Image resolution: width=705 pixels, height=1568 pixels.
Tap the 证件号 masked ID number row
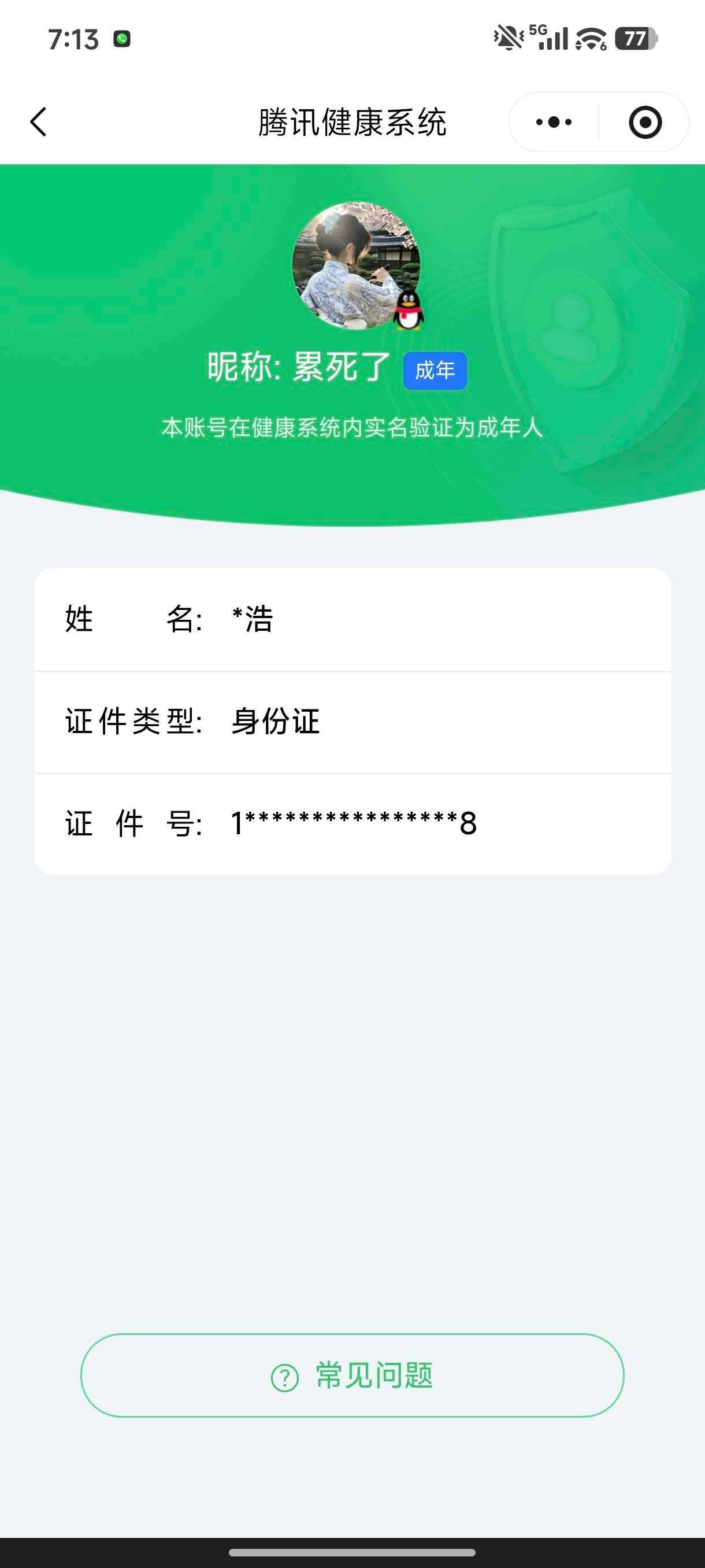(x=353, y=822)
